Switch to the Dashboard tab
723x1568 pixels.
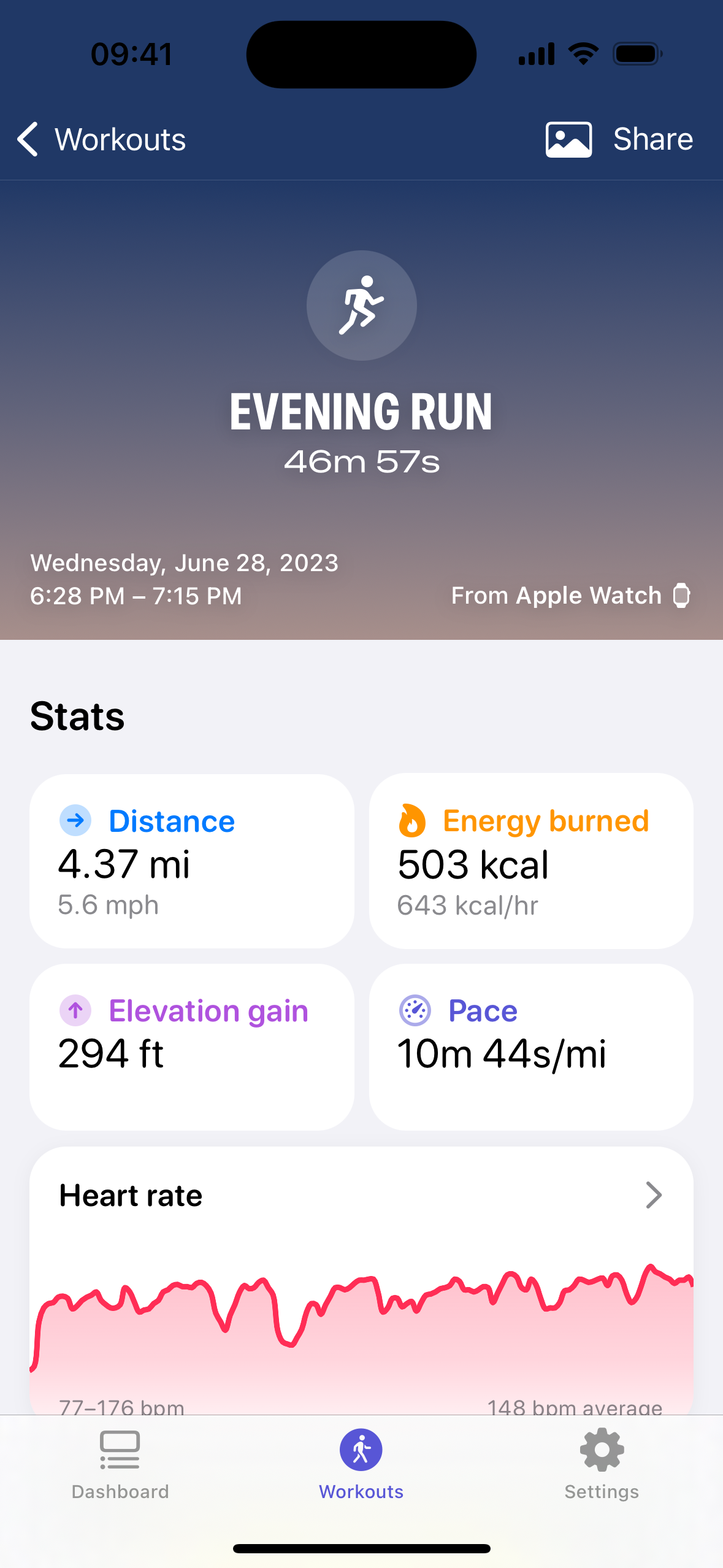120,1465
